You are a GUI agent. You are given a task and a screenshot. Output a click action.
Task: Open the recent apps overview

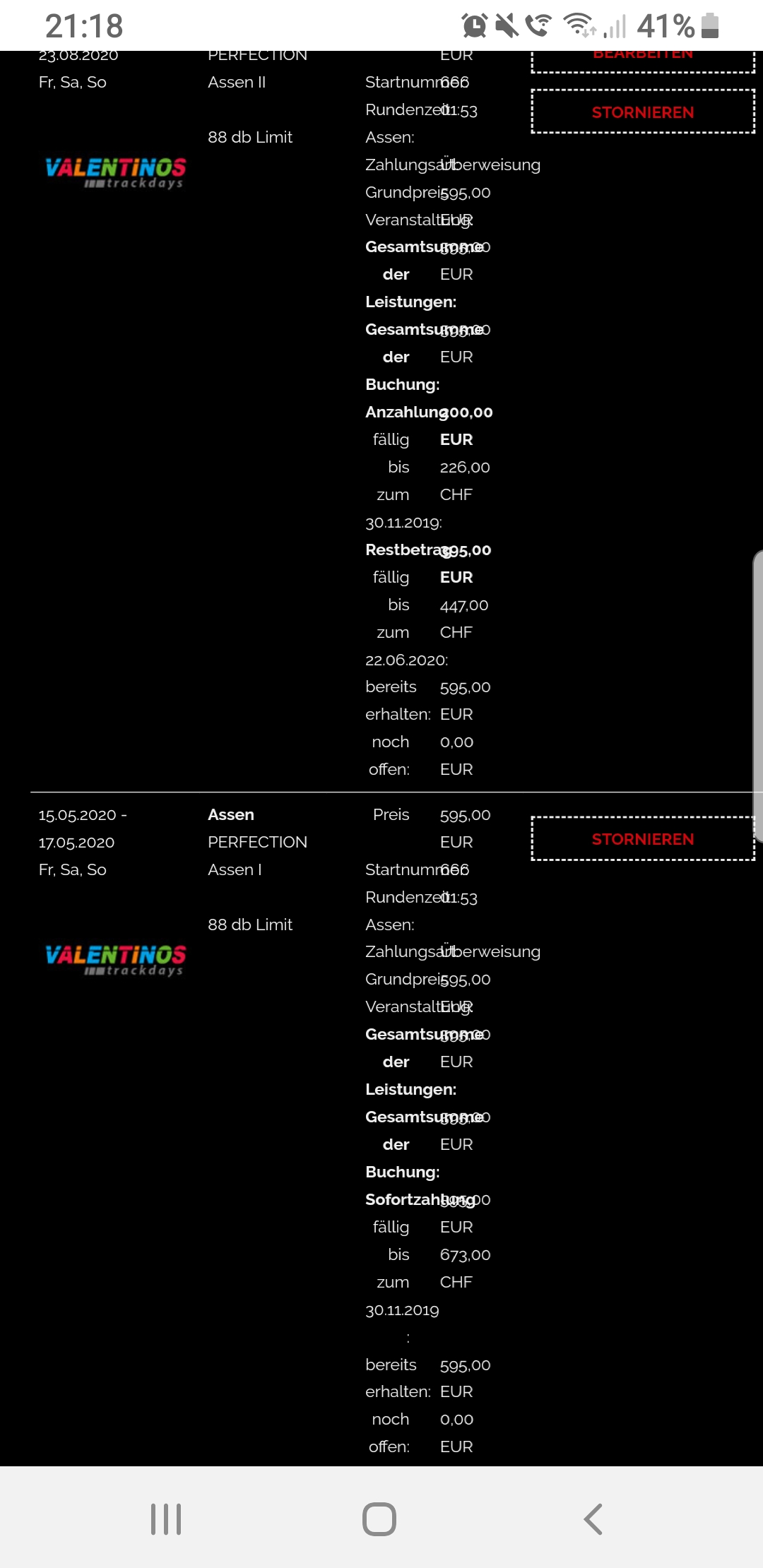[166, 1519]
